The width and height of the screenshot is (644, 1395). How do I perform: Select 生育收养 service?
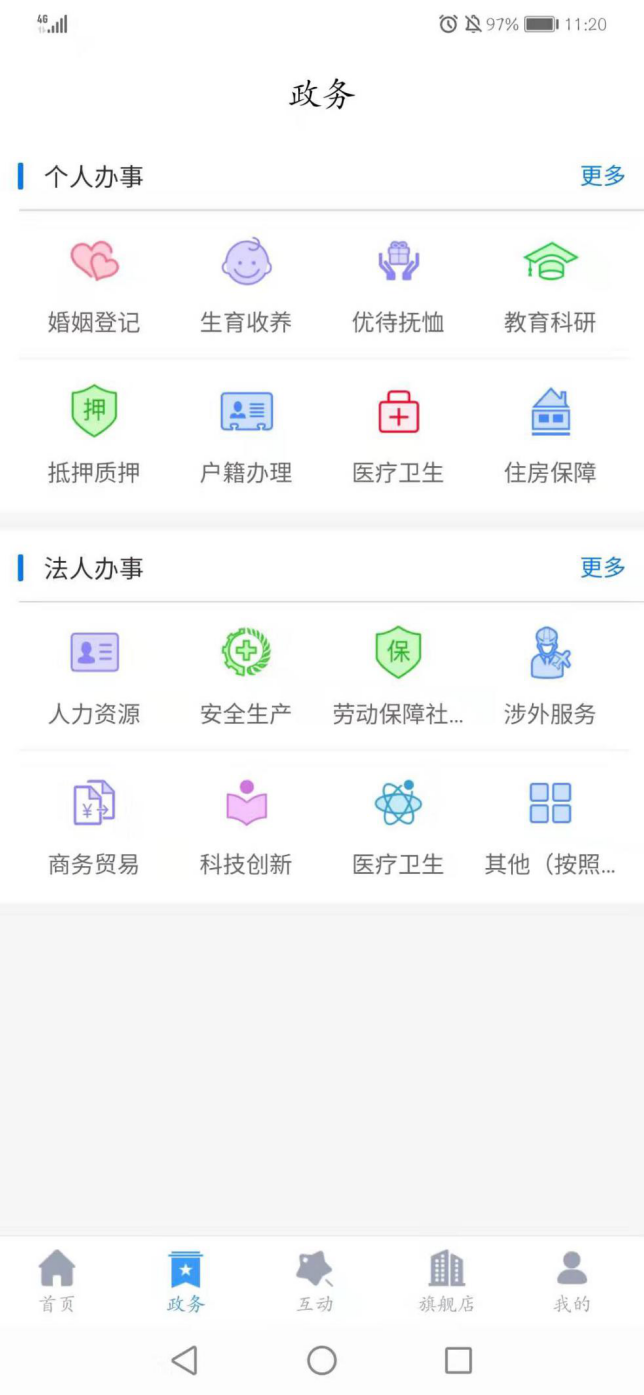246,285
